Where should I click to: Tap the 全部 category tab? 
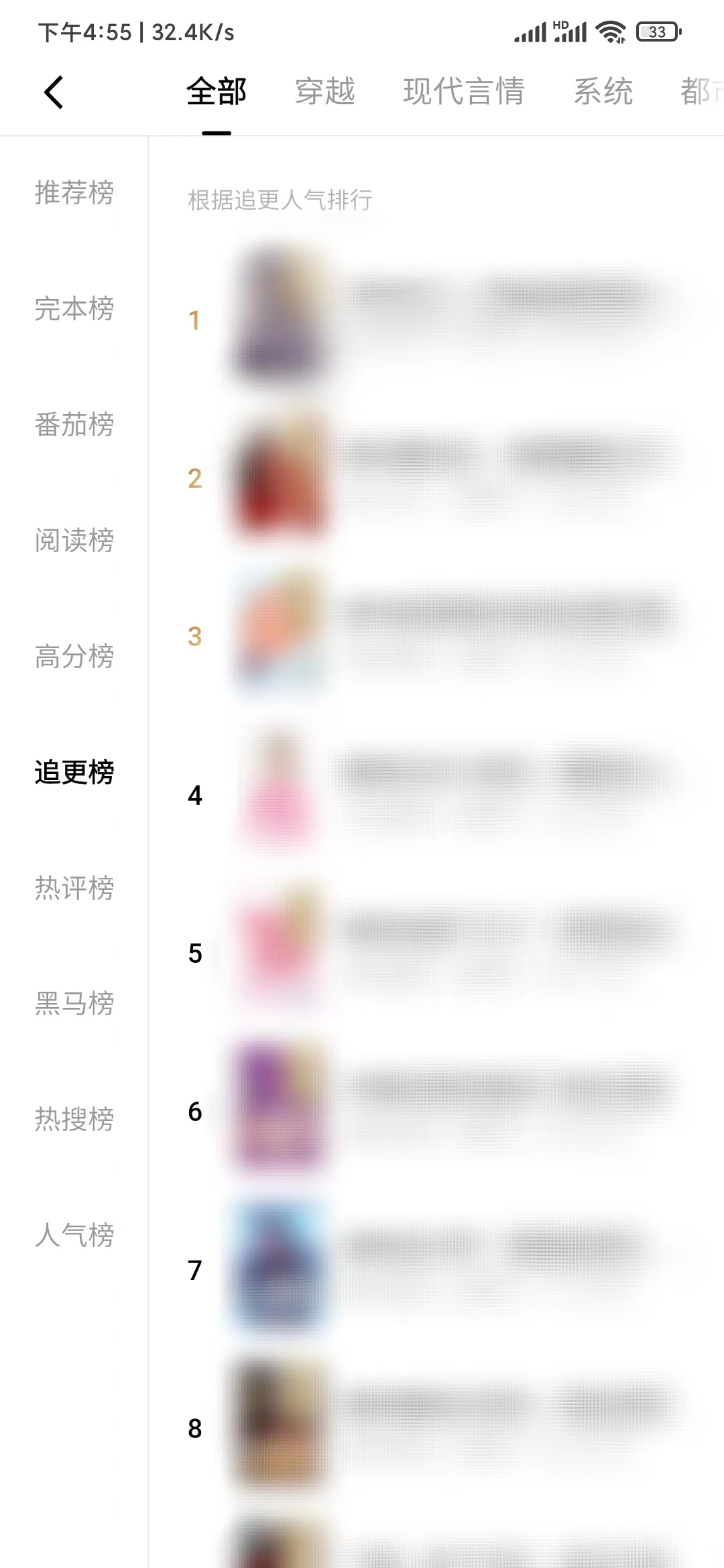217,92
